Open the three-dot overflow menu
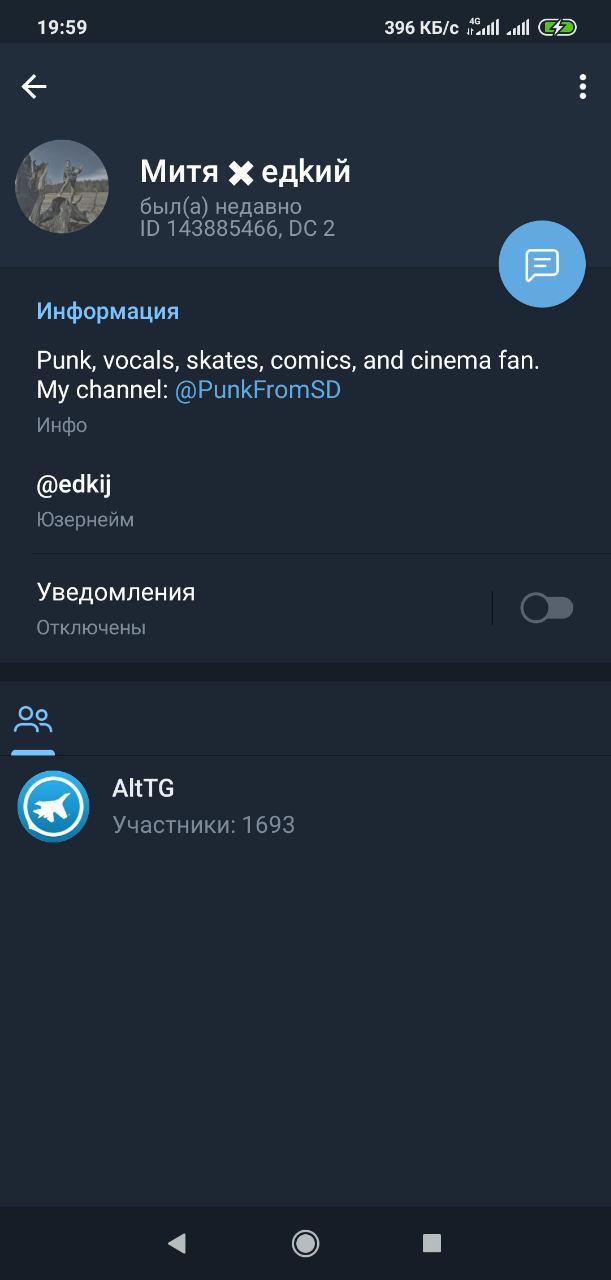The image size is (611, 1280). coord(582,87)
